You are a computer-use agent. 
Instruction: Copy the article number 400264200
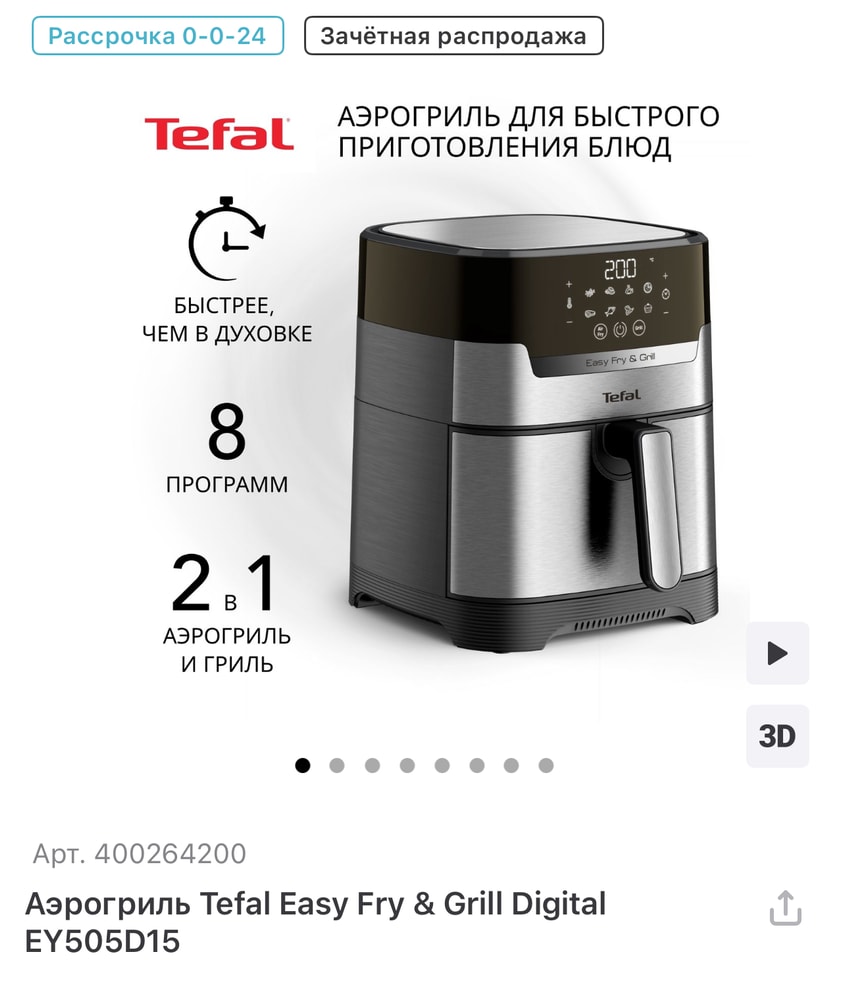point(138,854)
